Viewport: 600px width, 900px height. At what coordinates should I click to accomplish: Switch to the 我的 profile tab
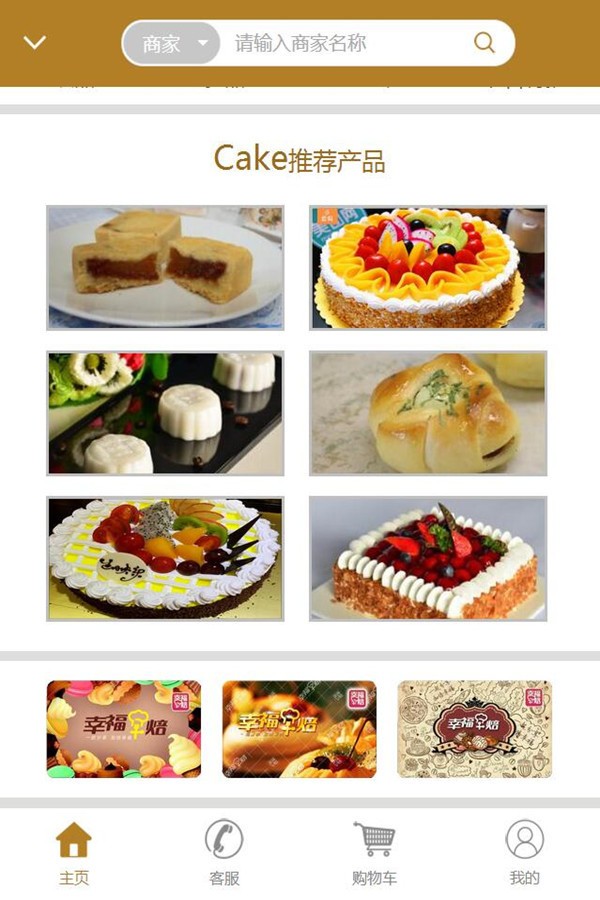pyautogui.click(x=524, y=853)
